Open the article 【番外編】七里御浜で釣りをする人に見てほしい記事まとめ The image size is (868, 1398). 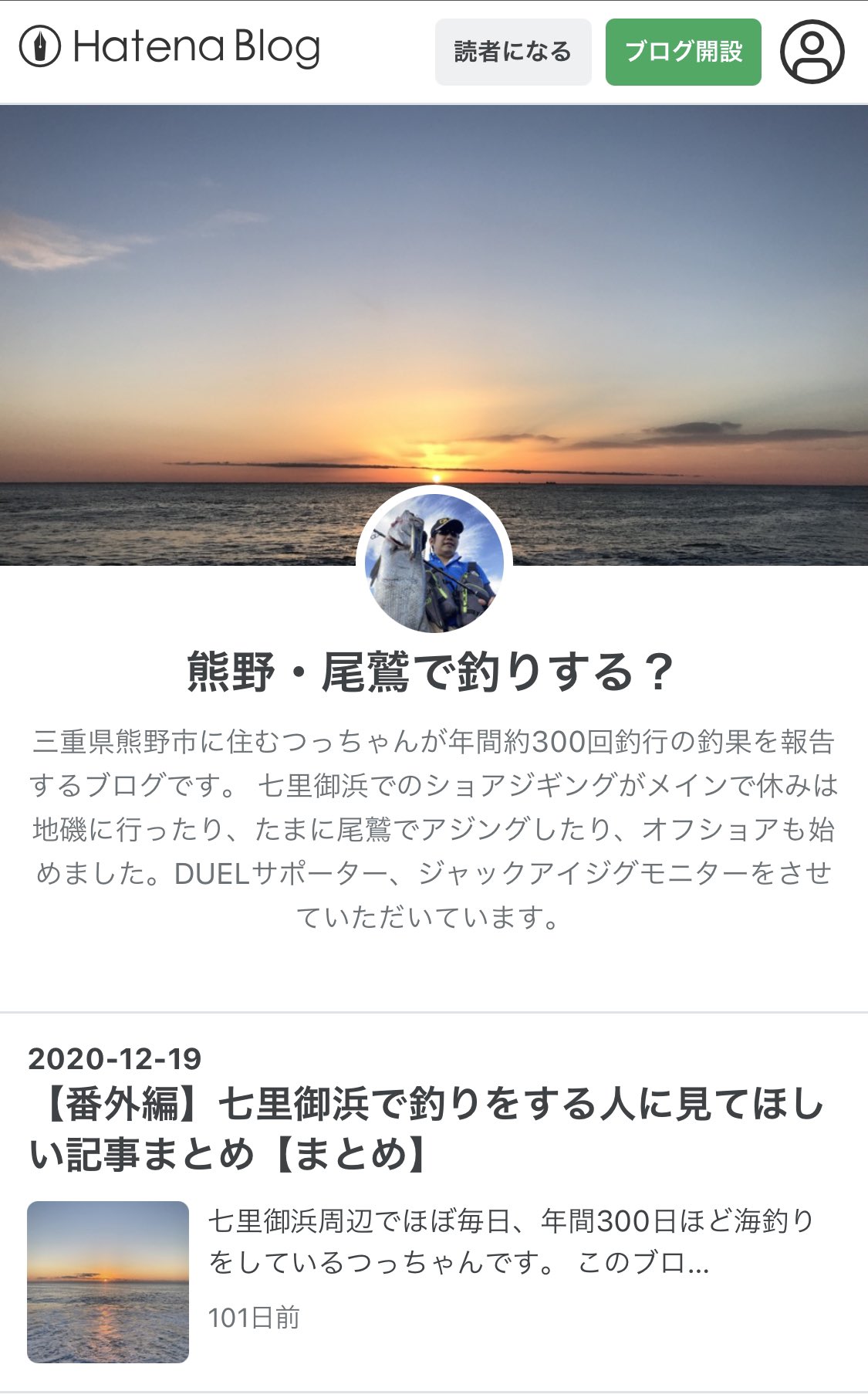coord(427,1129)
